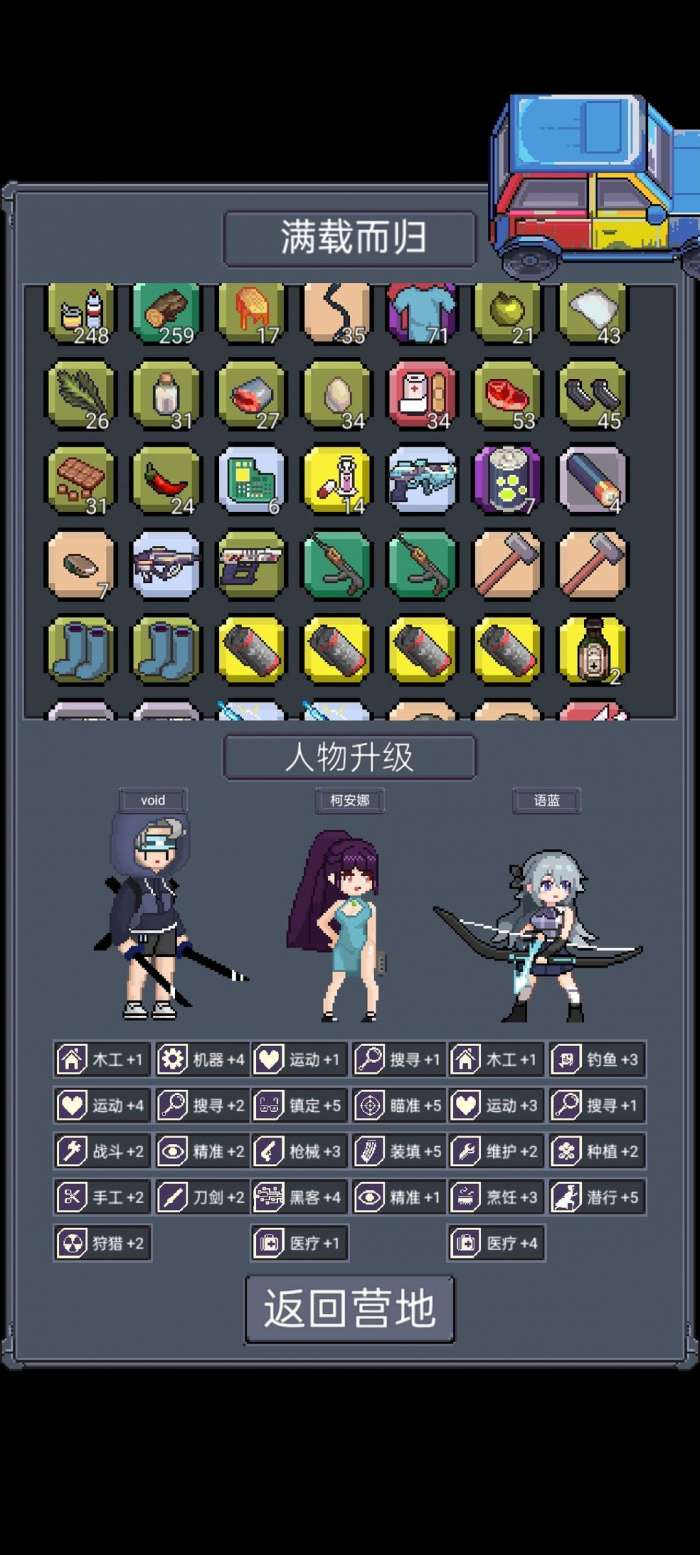Tap the chocolate item with count 31
Screen dimensions: 700x1555
coord(81,480)
